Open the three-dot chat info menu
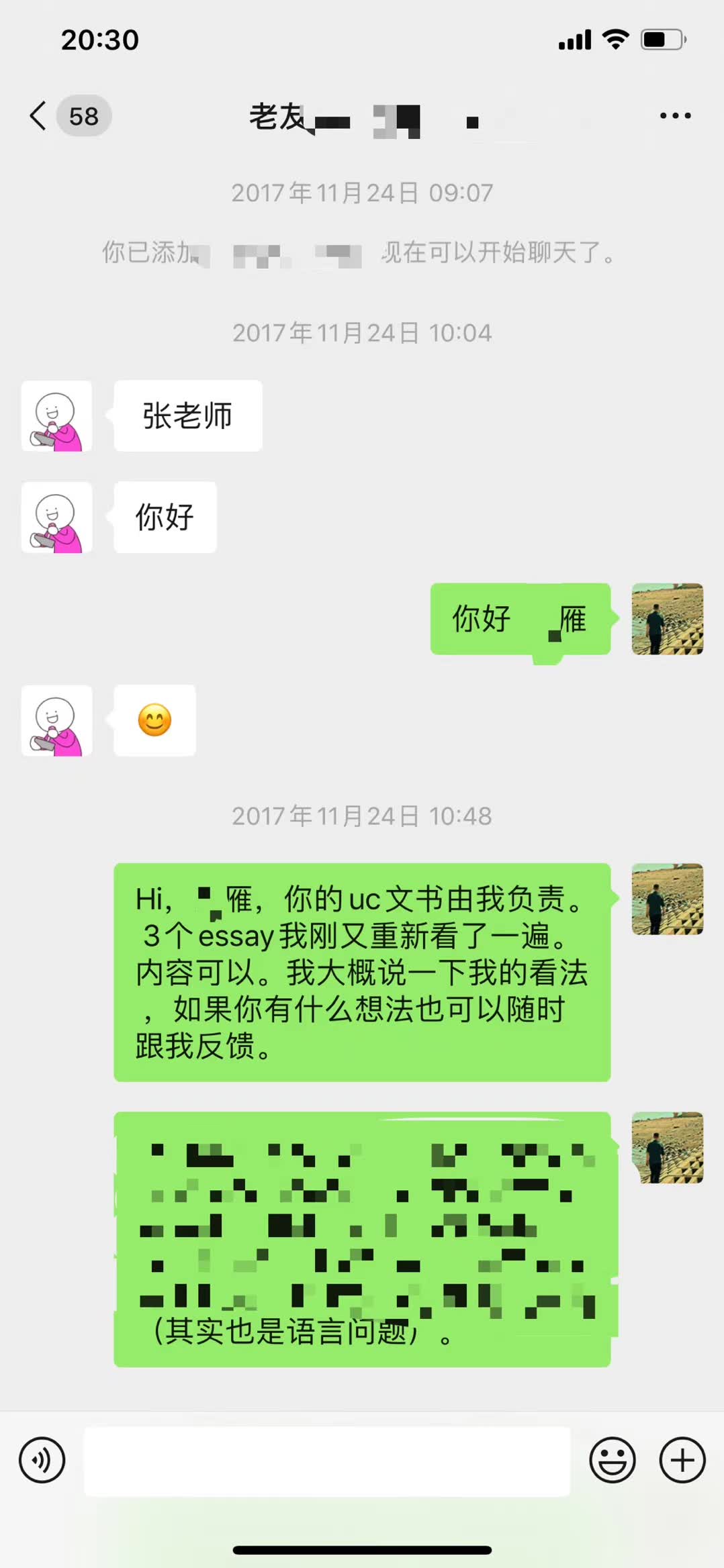Screen dimensions: 724x1568 tap(675, 116)
